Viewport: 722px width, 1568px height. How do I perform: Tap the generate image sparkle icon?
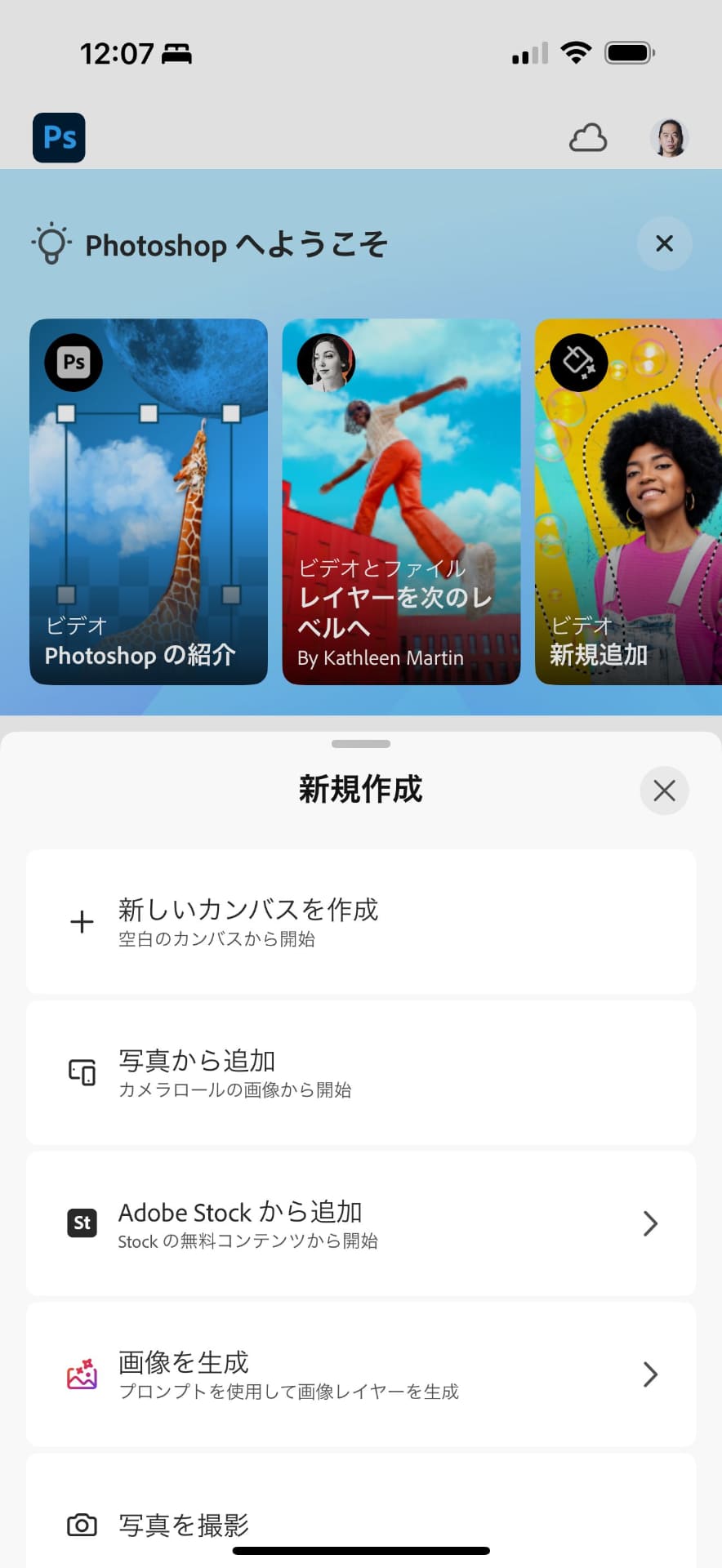(81, 1374)
